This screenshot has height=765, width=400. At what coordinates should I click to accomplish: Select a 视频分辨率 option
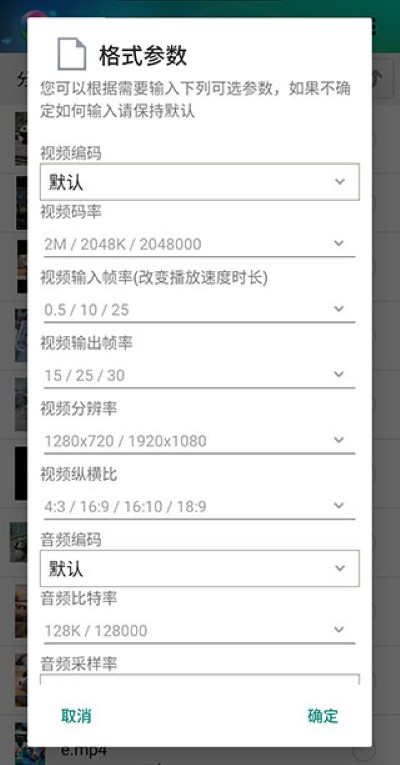pyautogui.click(x=200, y=441)
